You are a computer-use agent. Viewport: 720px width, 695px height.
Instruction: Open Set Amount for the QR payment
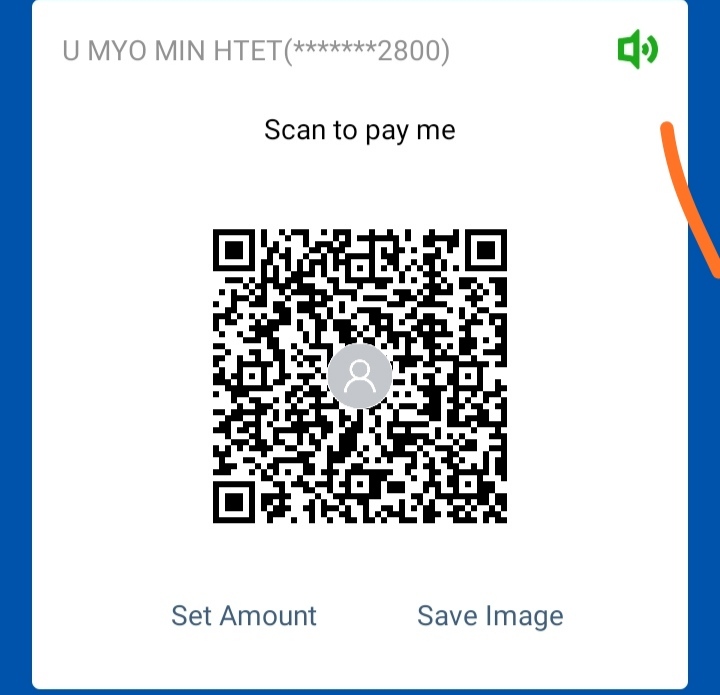pyautogui.click(x=244, y=615)
